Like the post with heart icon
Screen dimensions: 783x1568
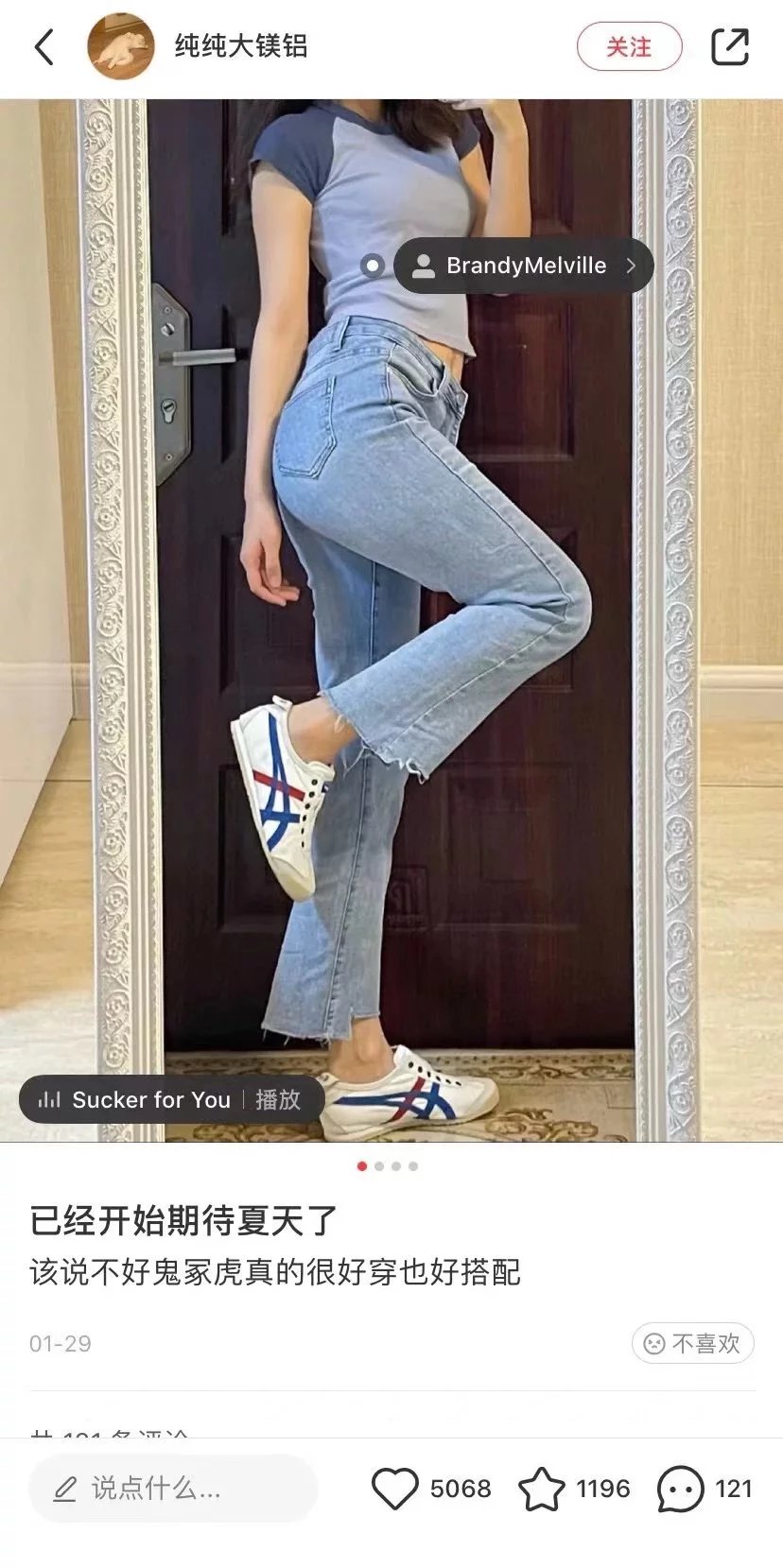(394, 1489)
